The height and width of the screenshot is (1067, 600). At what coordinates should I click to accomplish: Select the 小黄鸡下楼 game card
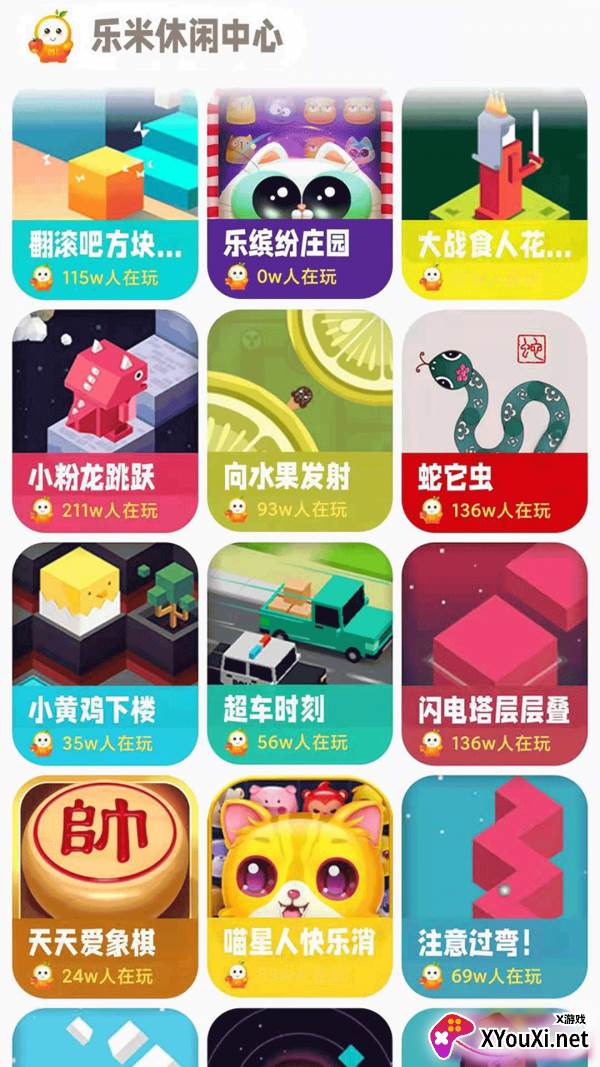tap(105, 653)
